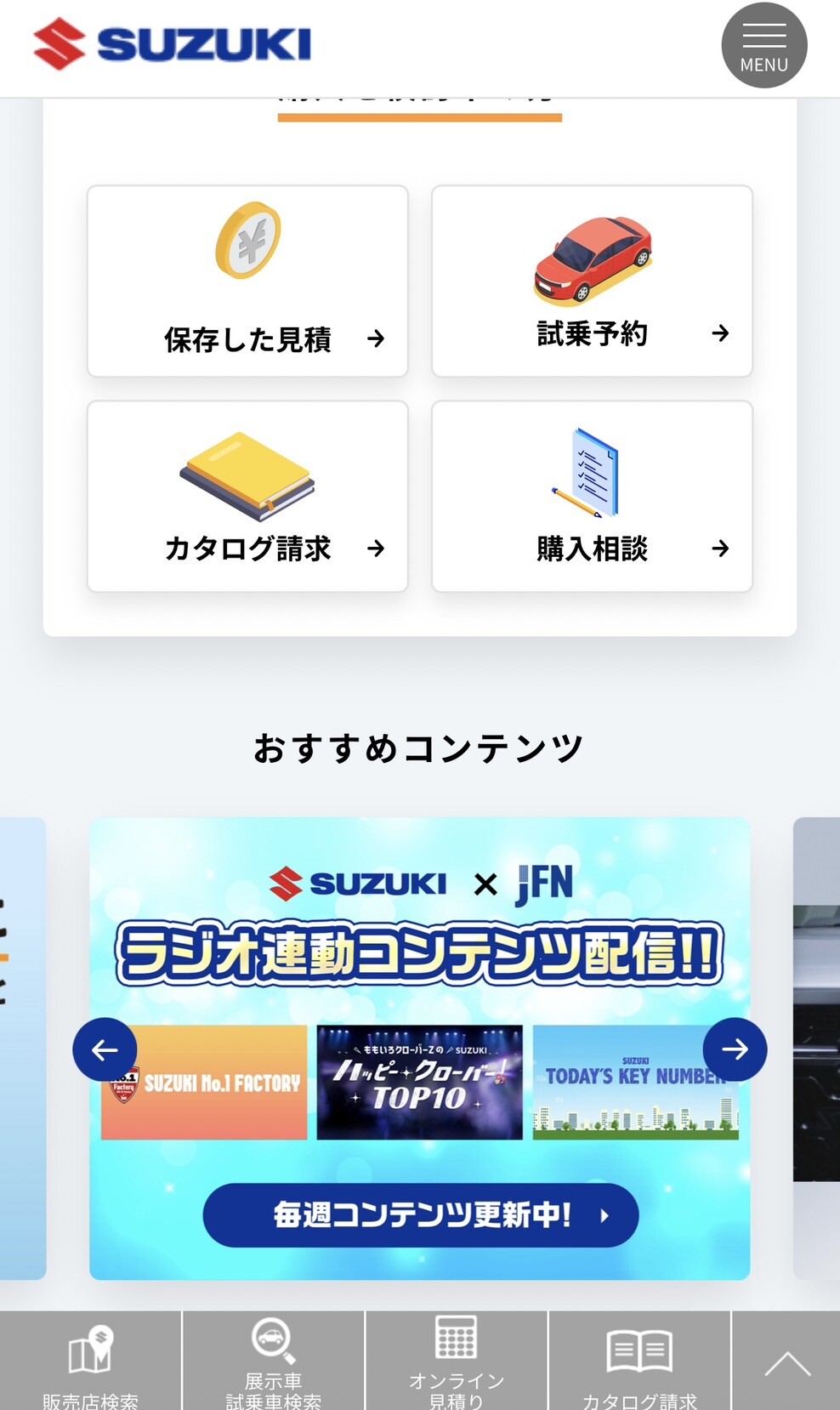Open the MENU hamburger button
Viewport: 840px width, 1410px height.
point(763,46)
